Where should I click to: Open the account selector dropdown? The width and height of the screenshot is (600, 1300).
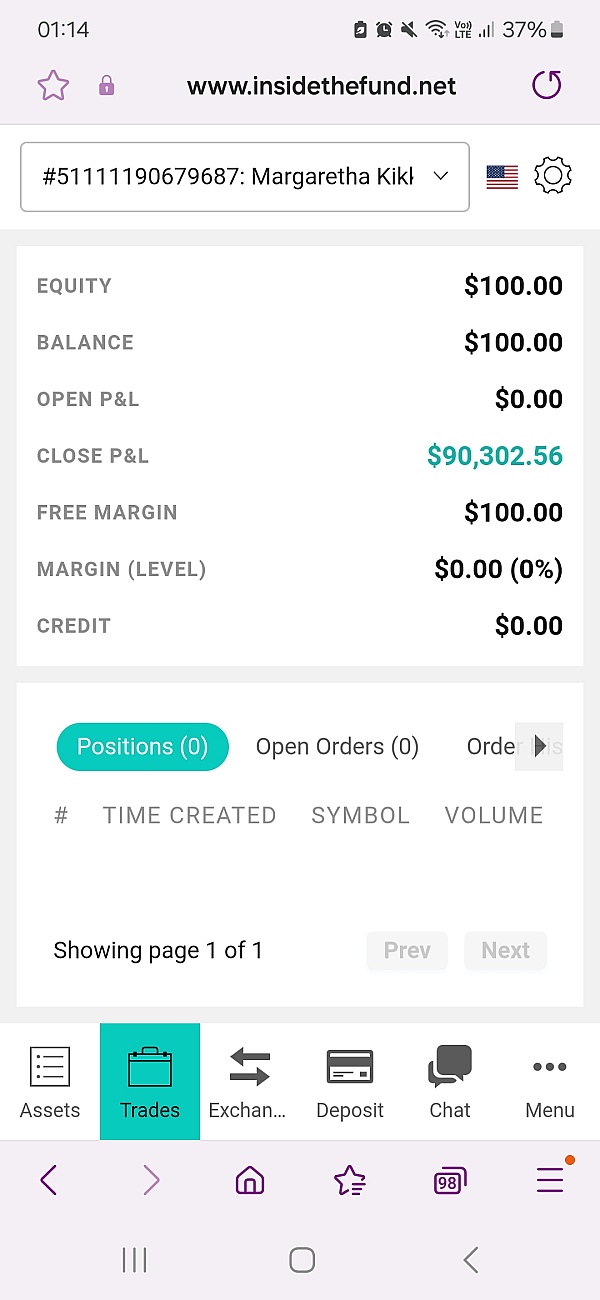pos(245,177)
